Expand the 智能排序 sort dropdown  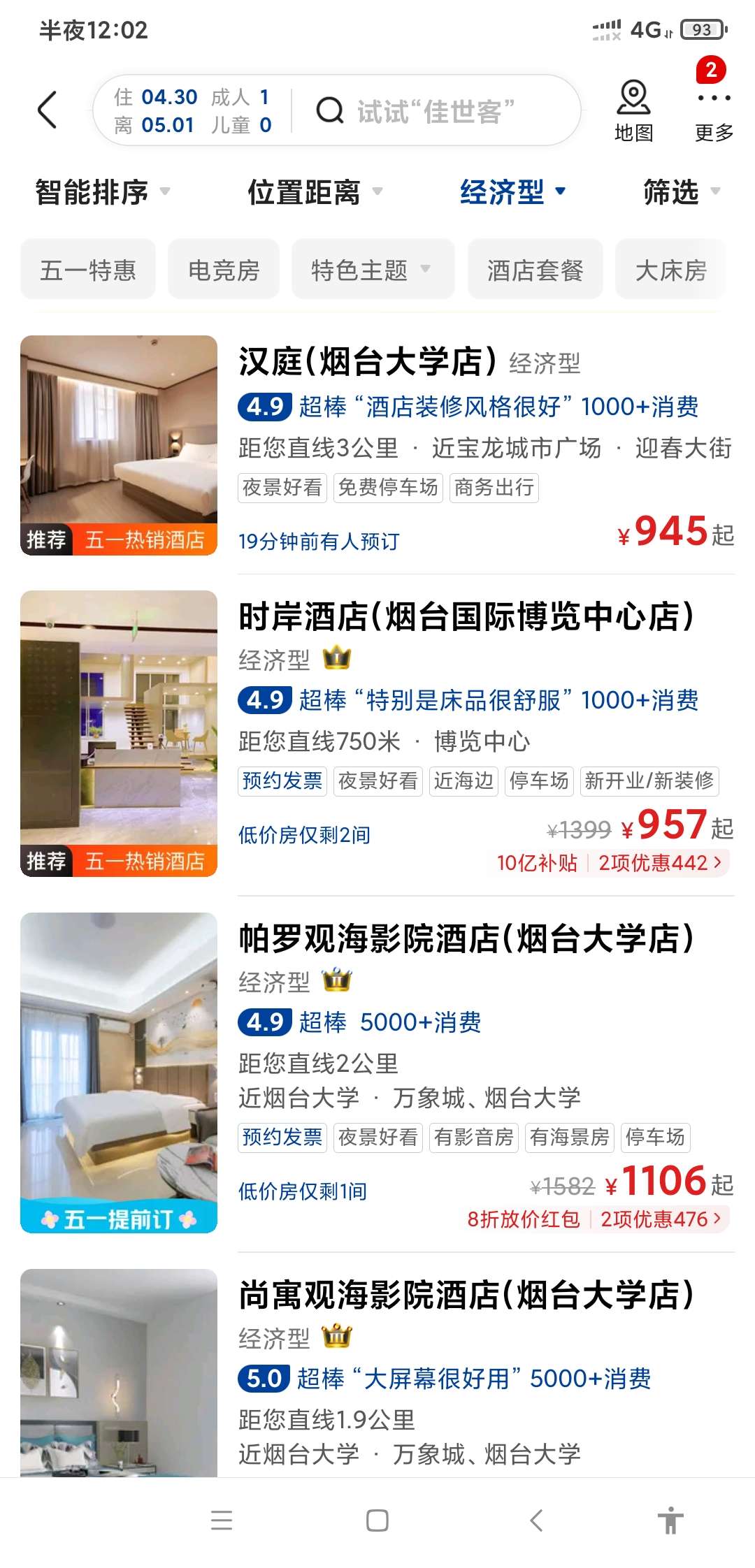pyautogui.click(x=102, y=191)
